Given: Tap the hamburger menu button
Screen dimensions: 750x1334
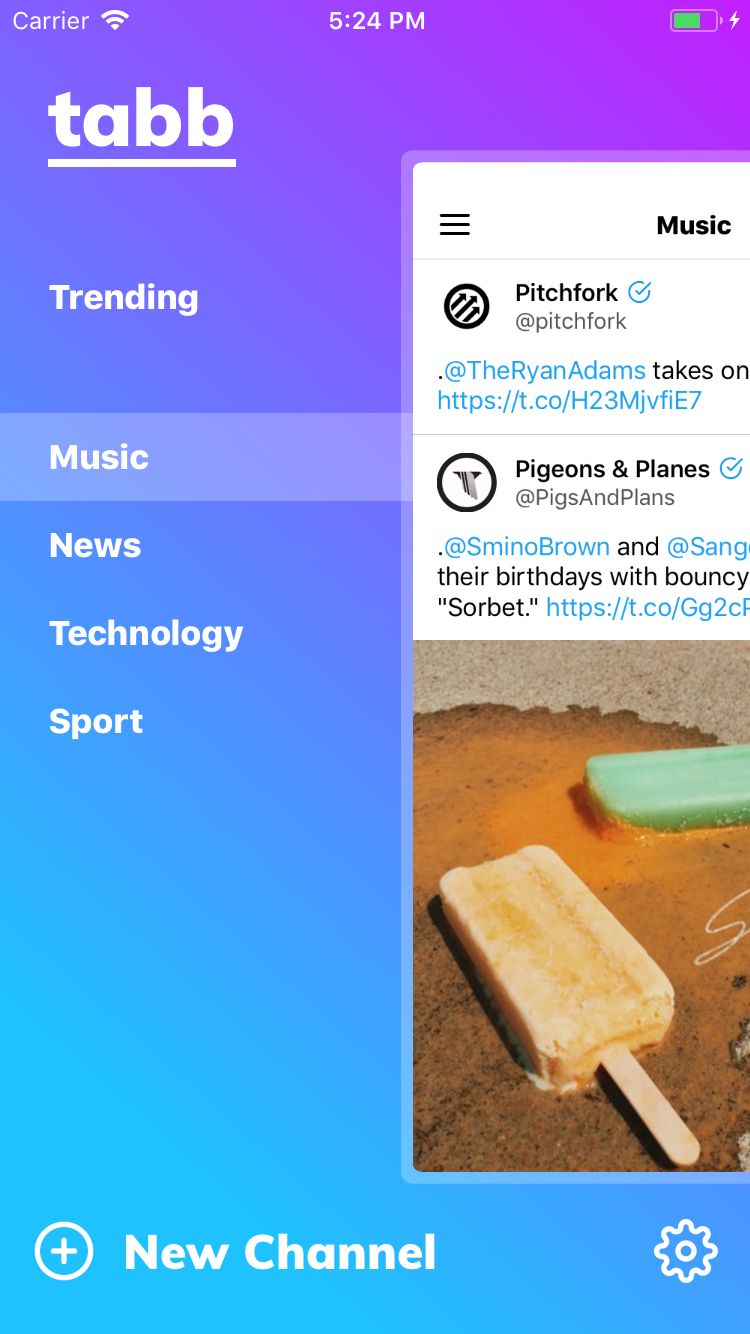Looking at the screenshot, I should (x=455, y=225).
